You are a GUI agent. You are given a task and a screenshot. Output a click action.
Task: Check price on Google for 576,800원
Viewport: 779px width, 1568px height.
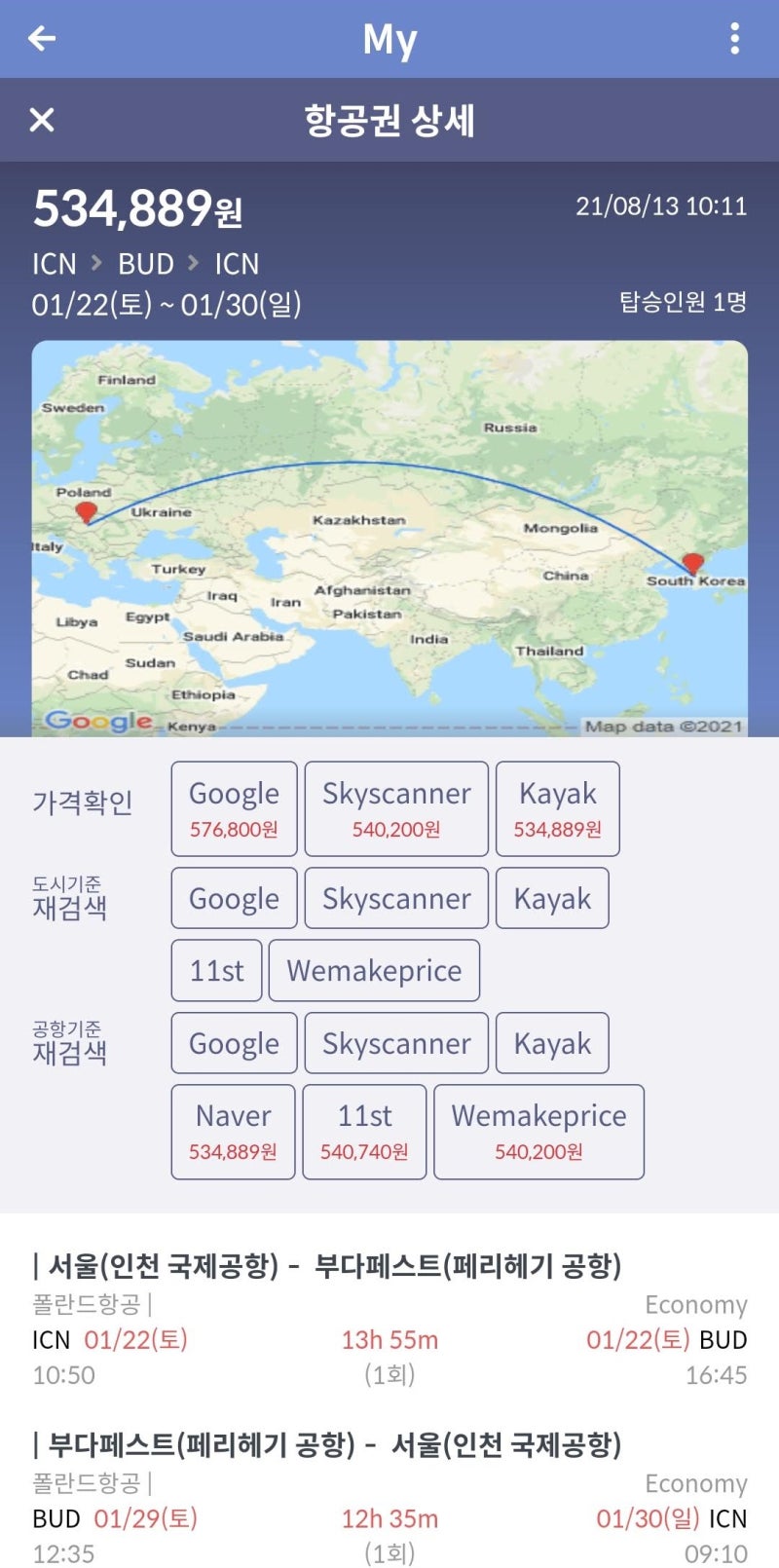[234, 808]
